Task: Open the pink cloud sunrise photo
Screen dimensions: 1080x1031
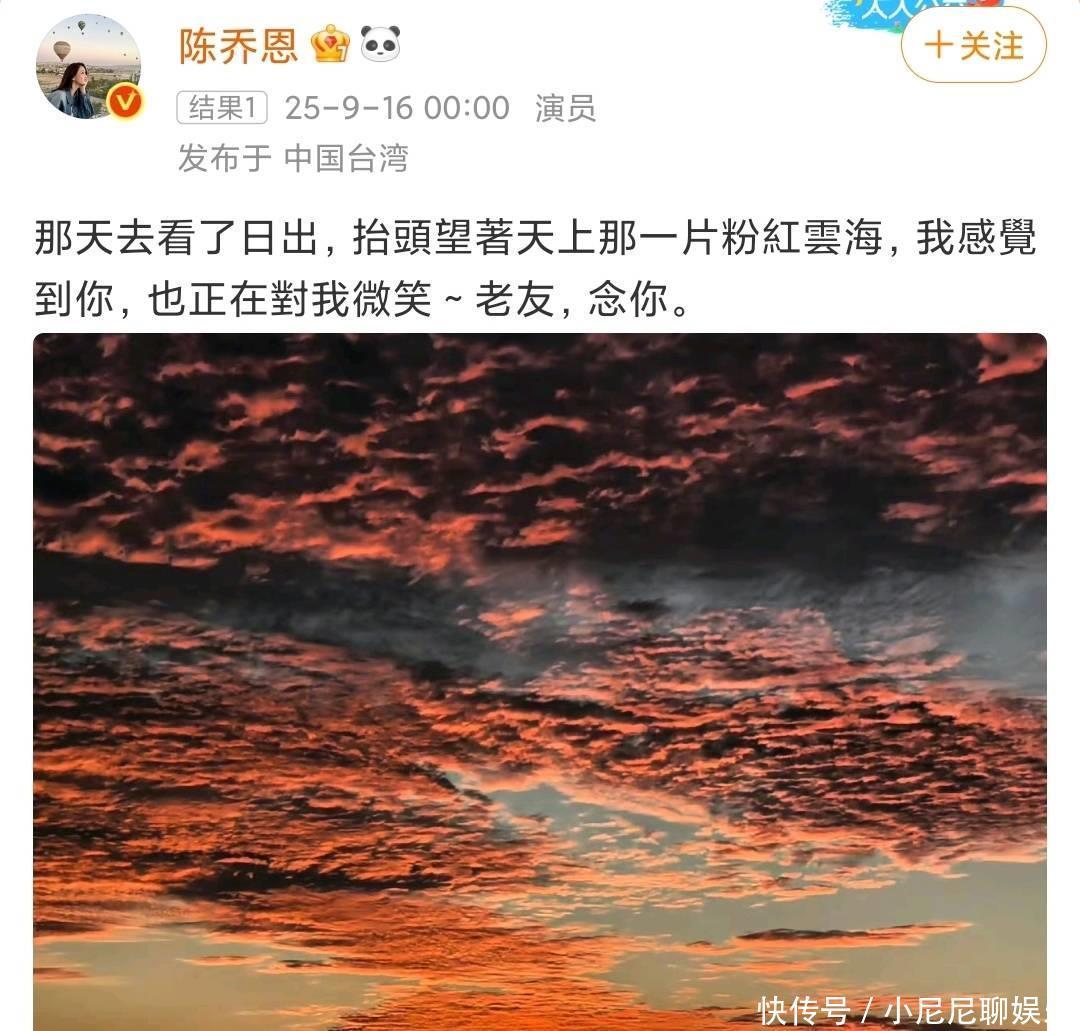Action: click(540, 680)
